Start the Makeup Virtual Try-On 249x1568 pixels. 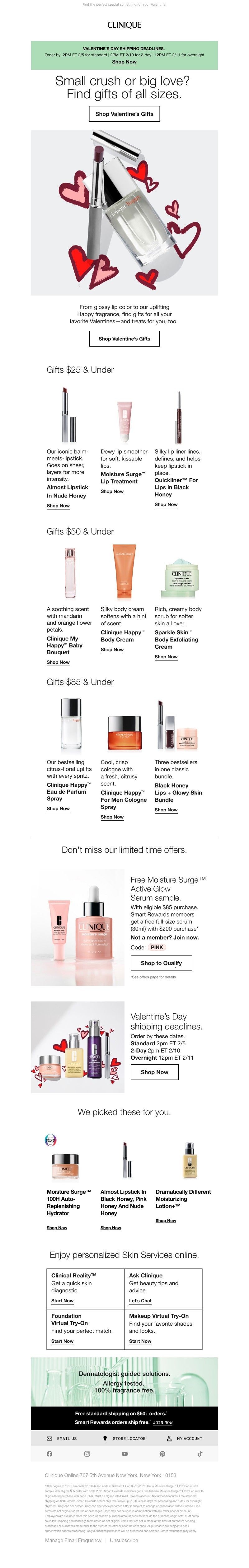click(x=141, y=1341)
